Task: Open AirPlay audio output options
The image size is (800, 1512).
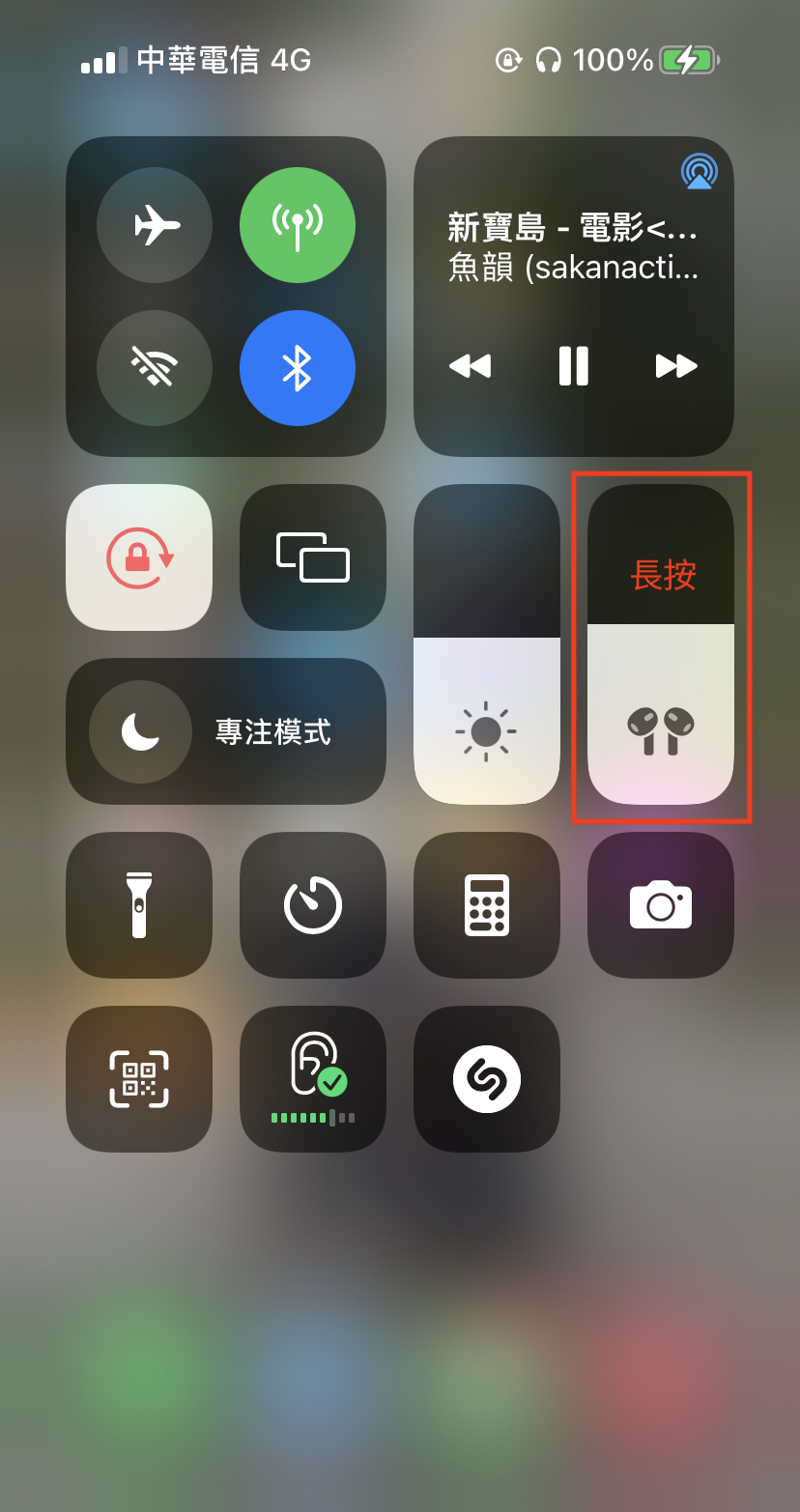Action: [x=699, y=172]
